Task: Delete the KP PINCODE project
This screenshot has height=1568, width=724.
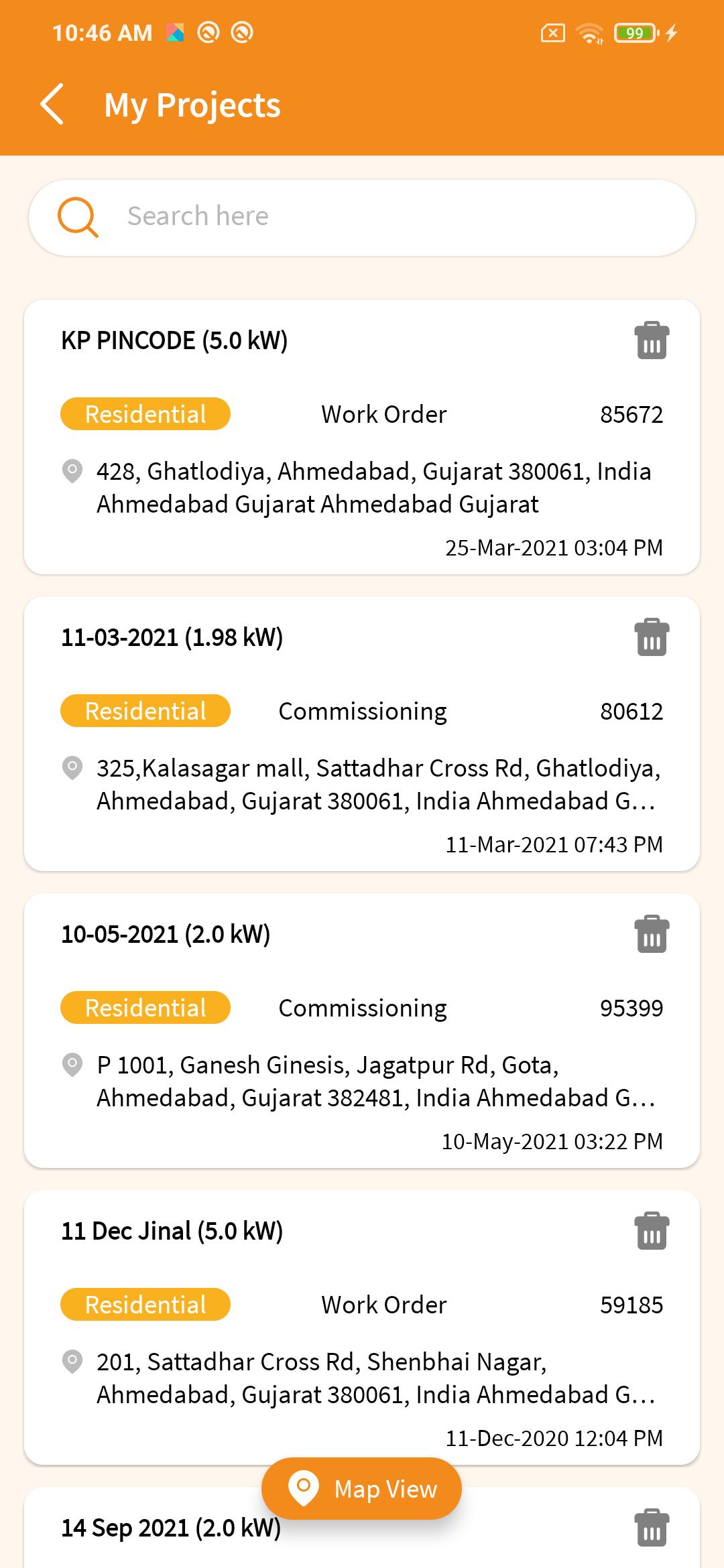Action: [x=651, y=340]
